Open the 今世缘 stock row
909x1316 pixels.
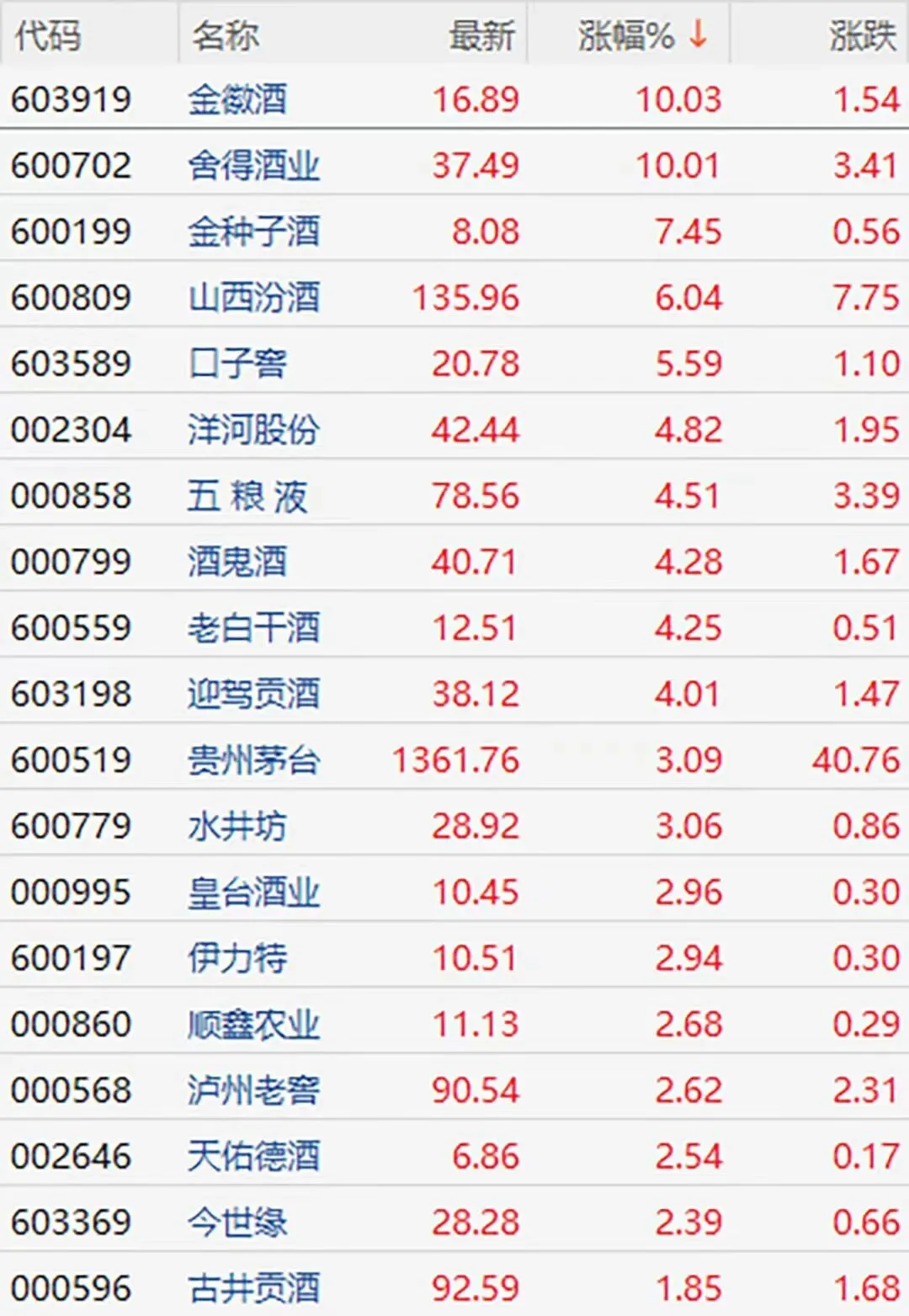pyautogui.click(x=454, y=1223)
